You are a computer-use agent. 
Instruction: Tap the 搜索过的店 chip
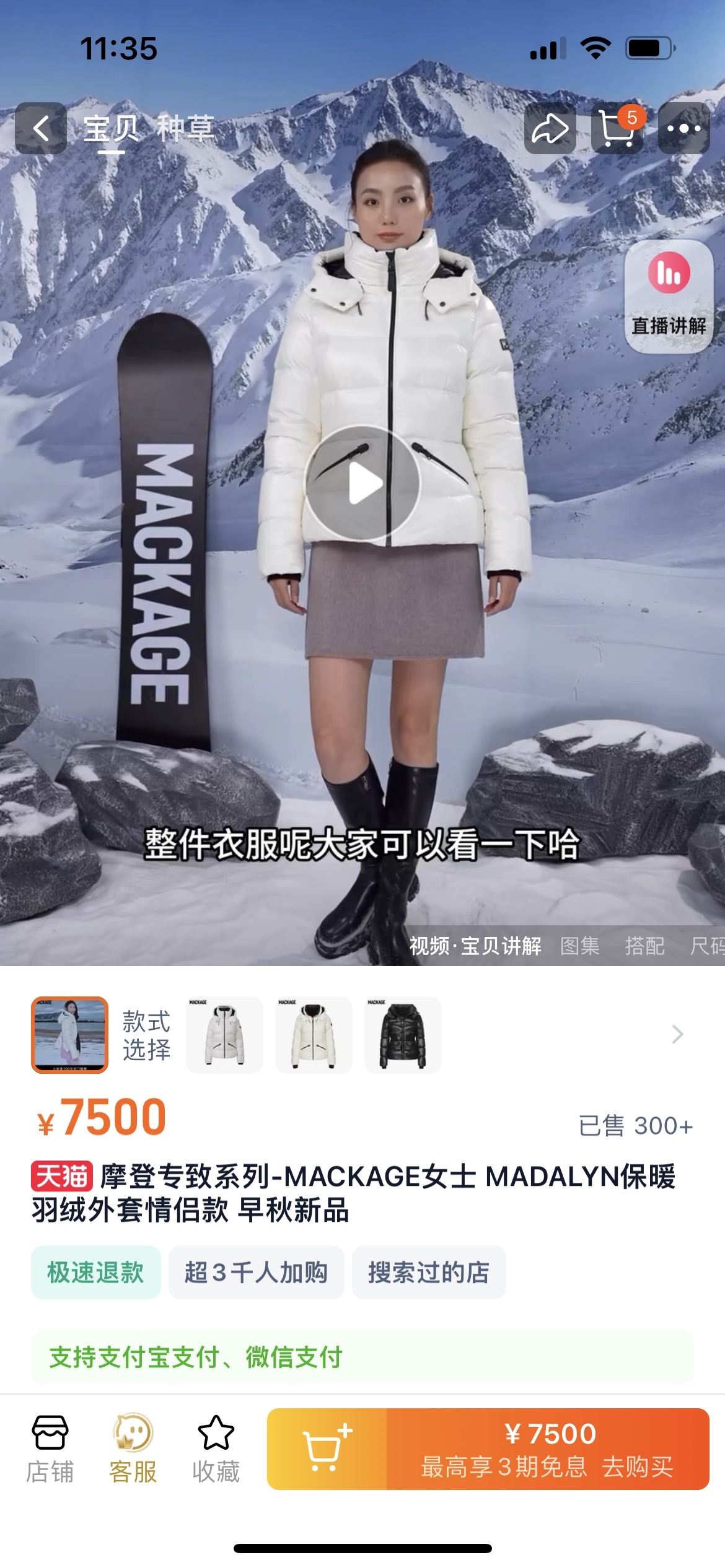(429, 1273)
